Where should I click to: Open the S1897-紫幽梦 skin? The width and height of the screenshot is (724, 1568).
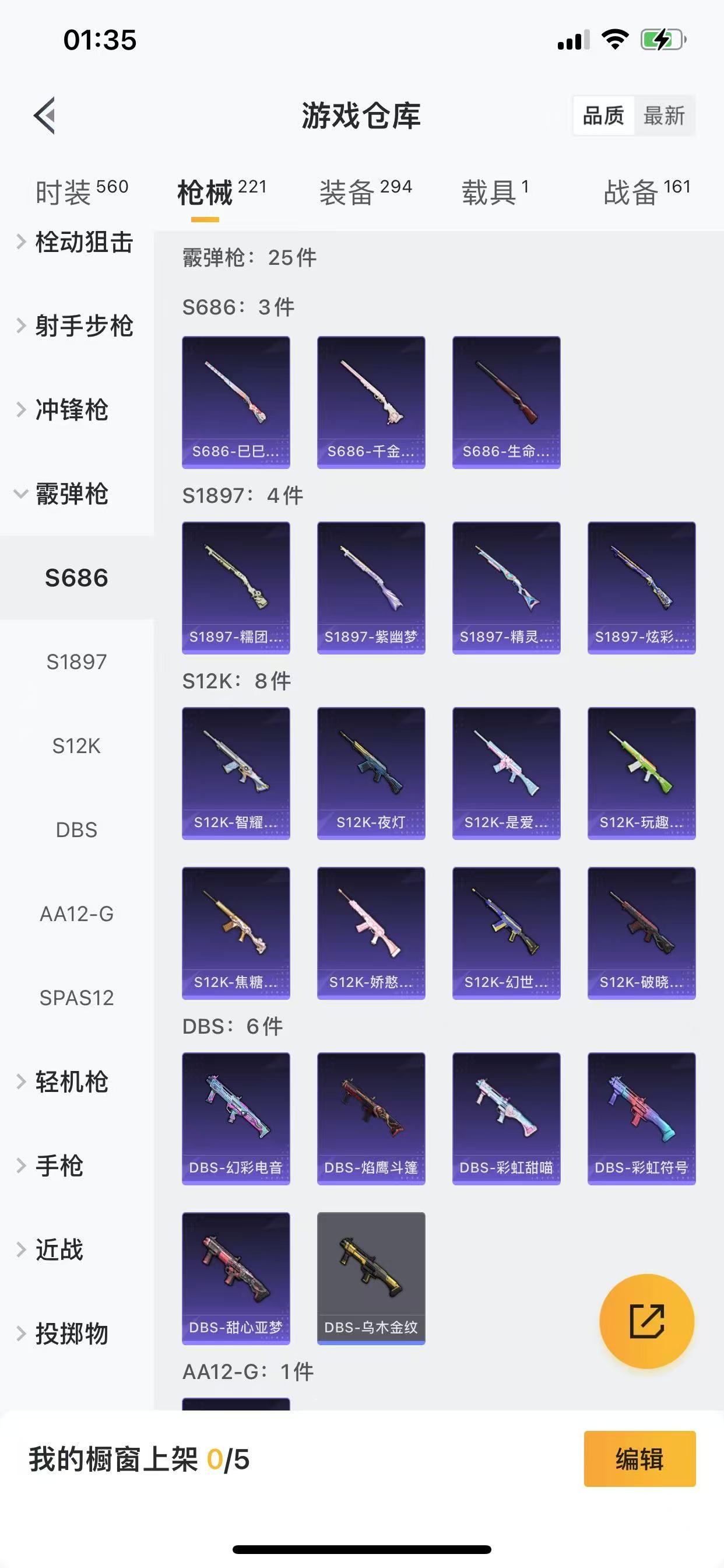(371, 587)
